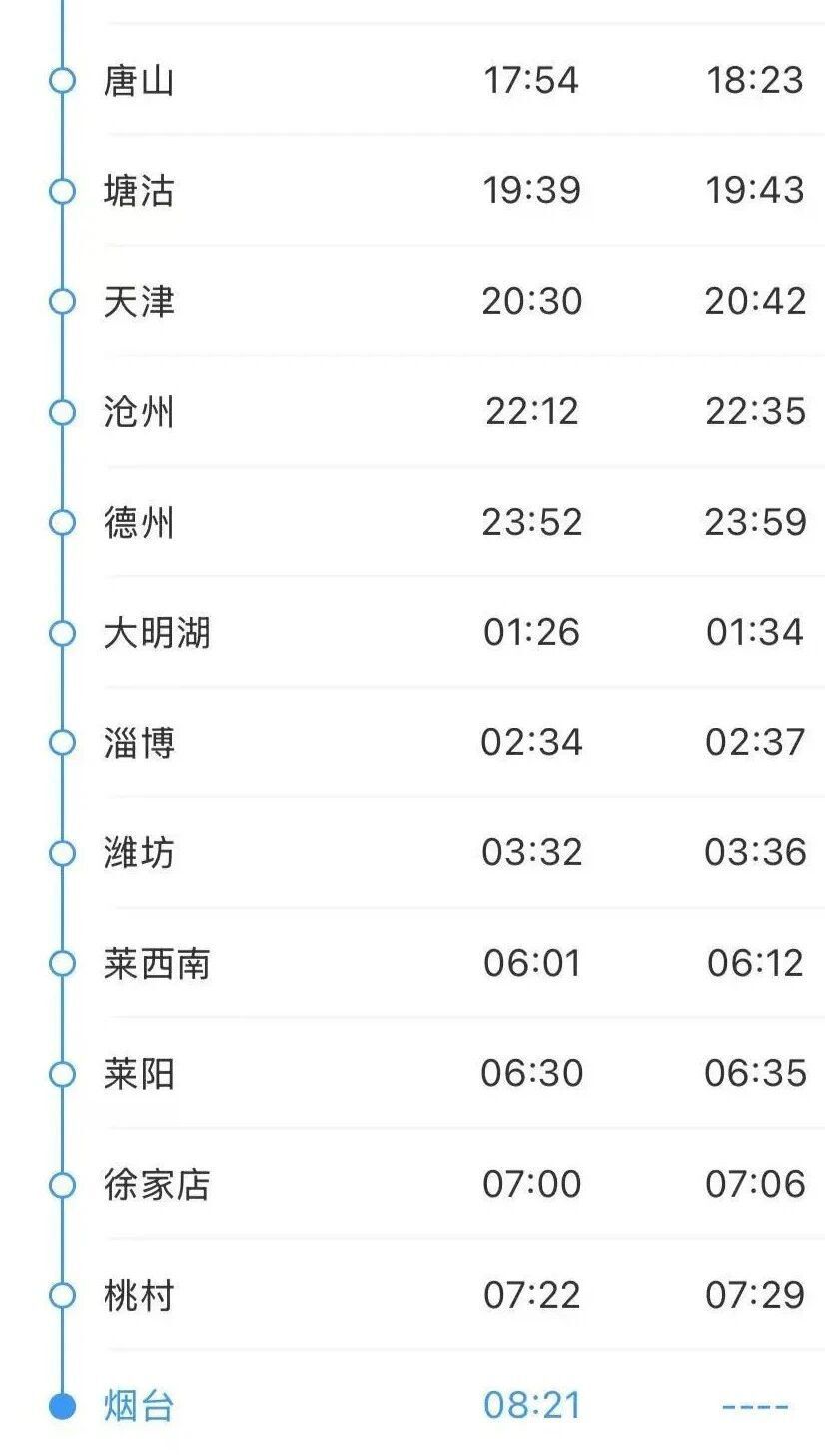Image resolution: width=825 pixels, height=1456 pixels.
Task: Select the station marker circle for 沧州
Action: coord(64,411)
